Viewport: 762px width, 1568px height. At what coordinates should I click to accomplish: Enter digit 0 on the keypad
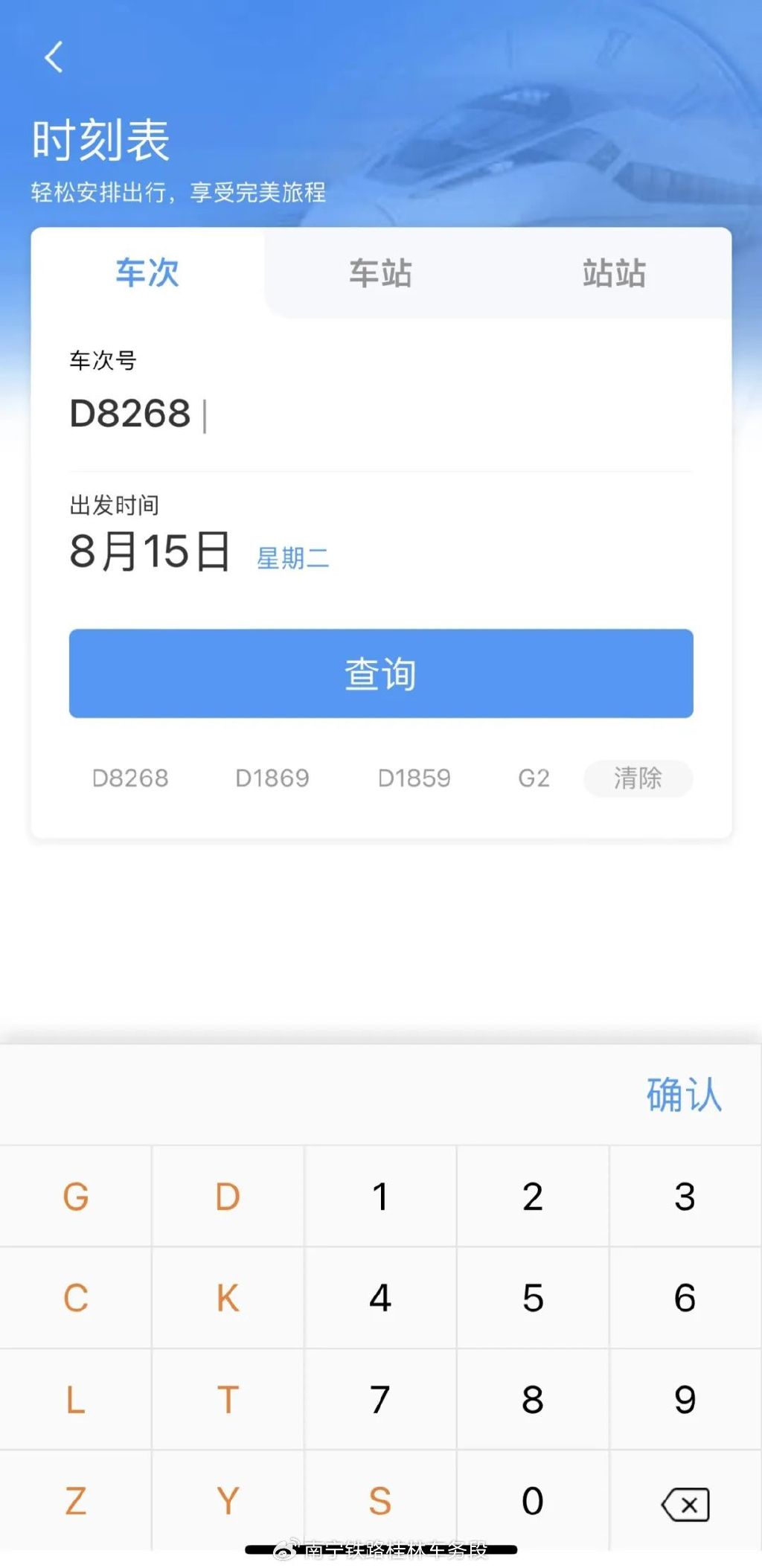coord(533,1501)
